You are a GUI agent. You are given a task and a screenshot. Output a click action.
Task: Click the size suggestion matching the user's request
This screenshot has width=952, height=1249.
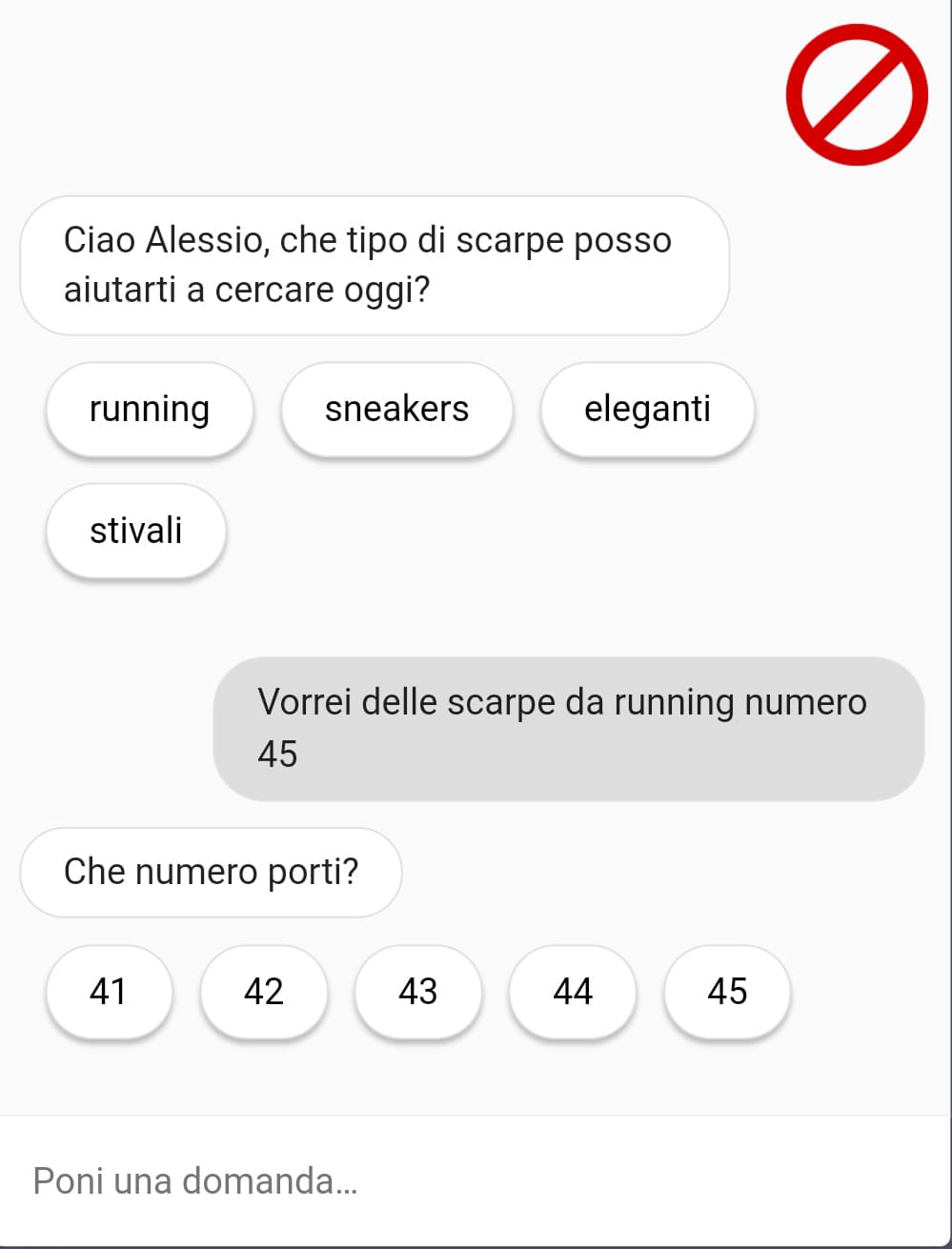727,991
